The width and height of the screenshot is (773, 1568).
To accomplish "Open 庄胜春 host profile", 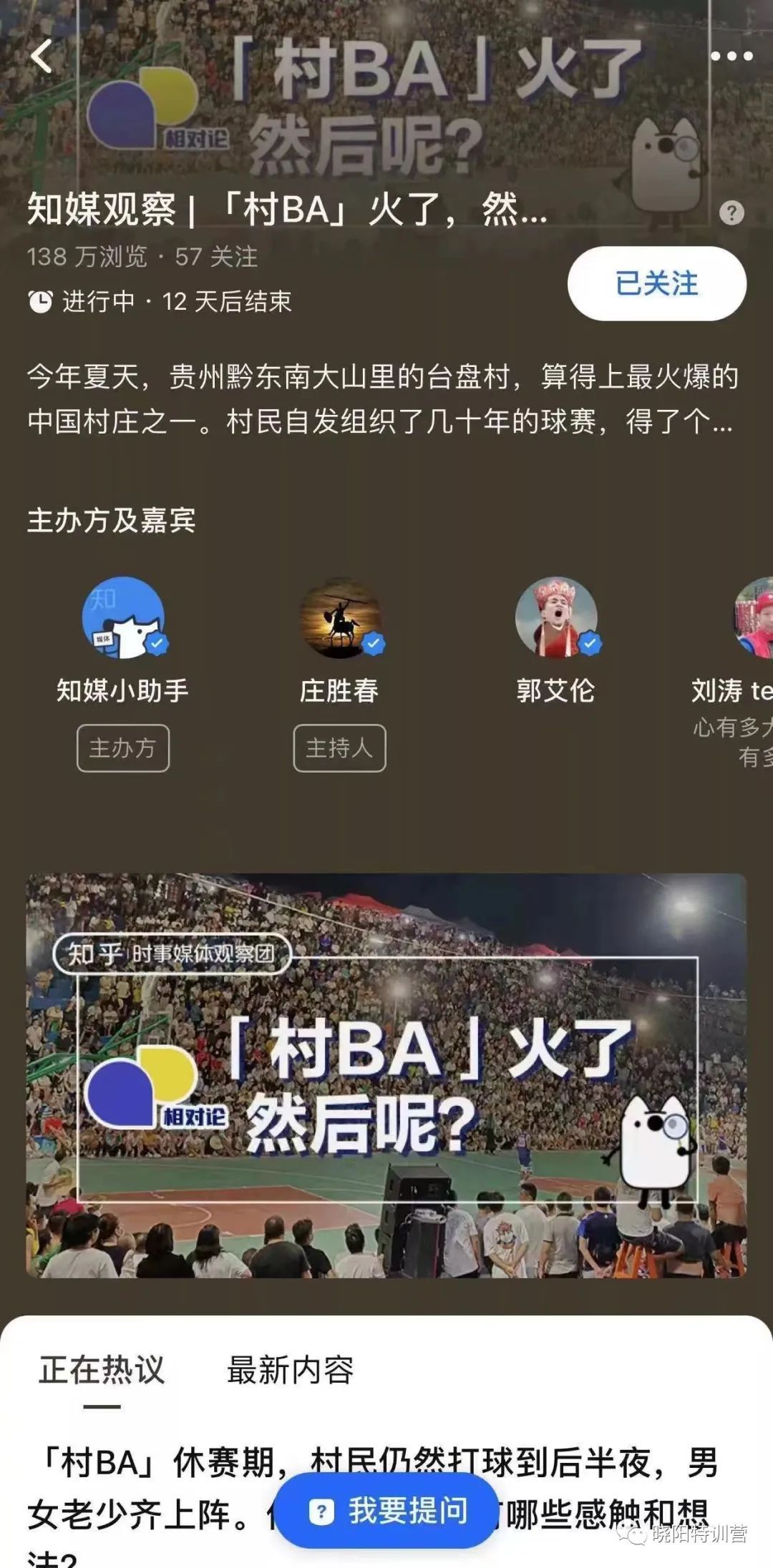I will [x=340, y=618].
